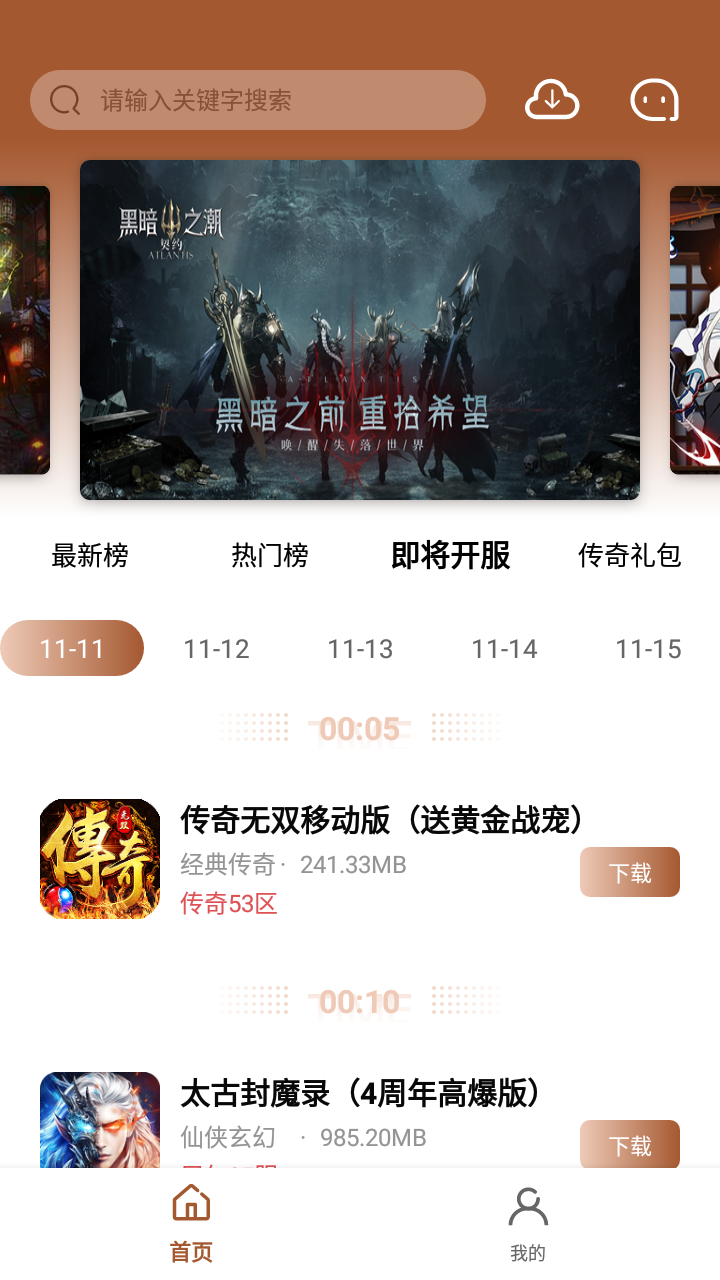This screenshot has height=1280, width=720.
Task: Open the 黑暗之潮 banner
Action: click(360, 330)
